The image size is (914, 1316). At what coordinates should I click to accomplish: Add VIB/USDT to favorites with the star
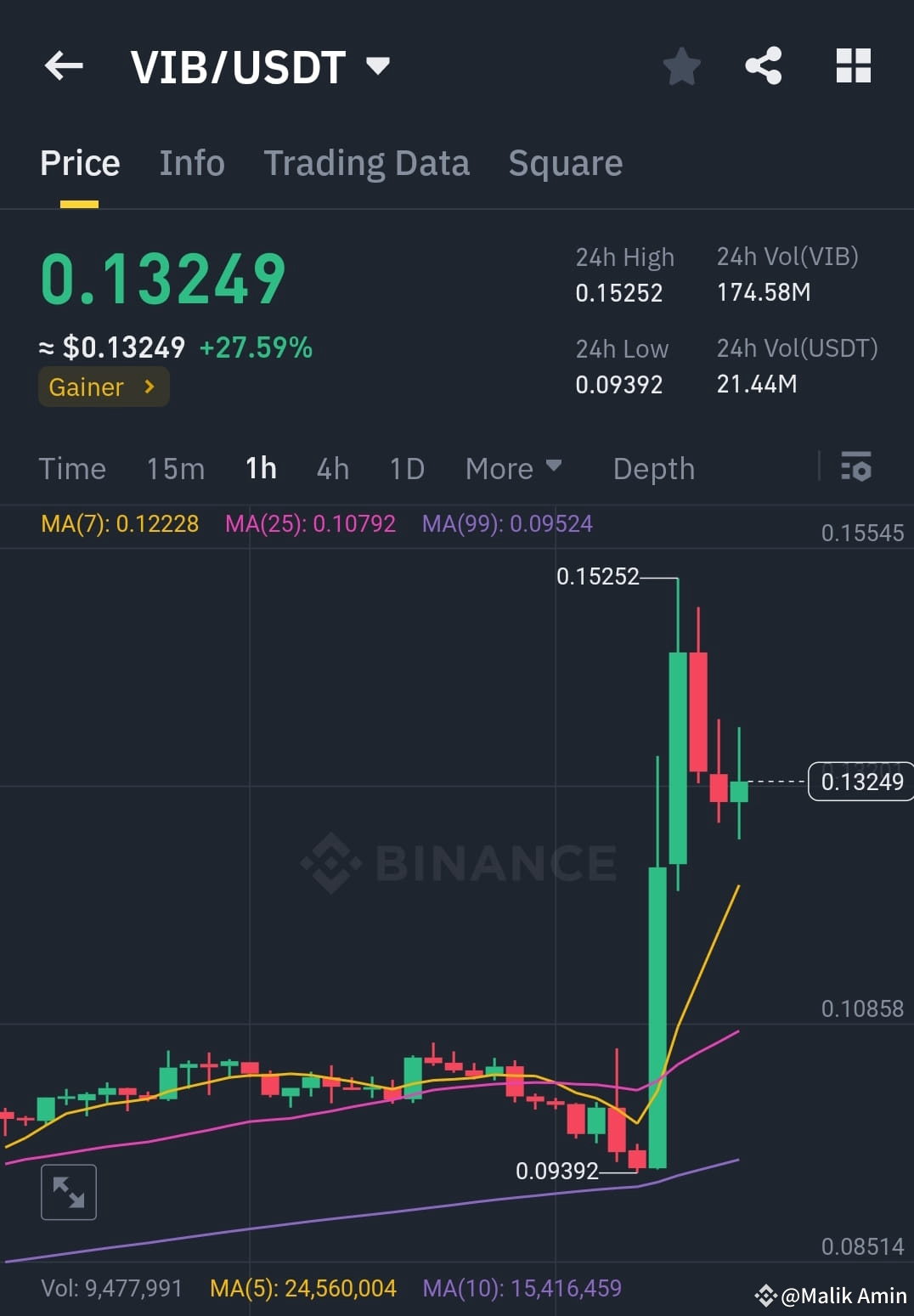[x=681, y=65]
